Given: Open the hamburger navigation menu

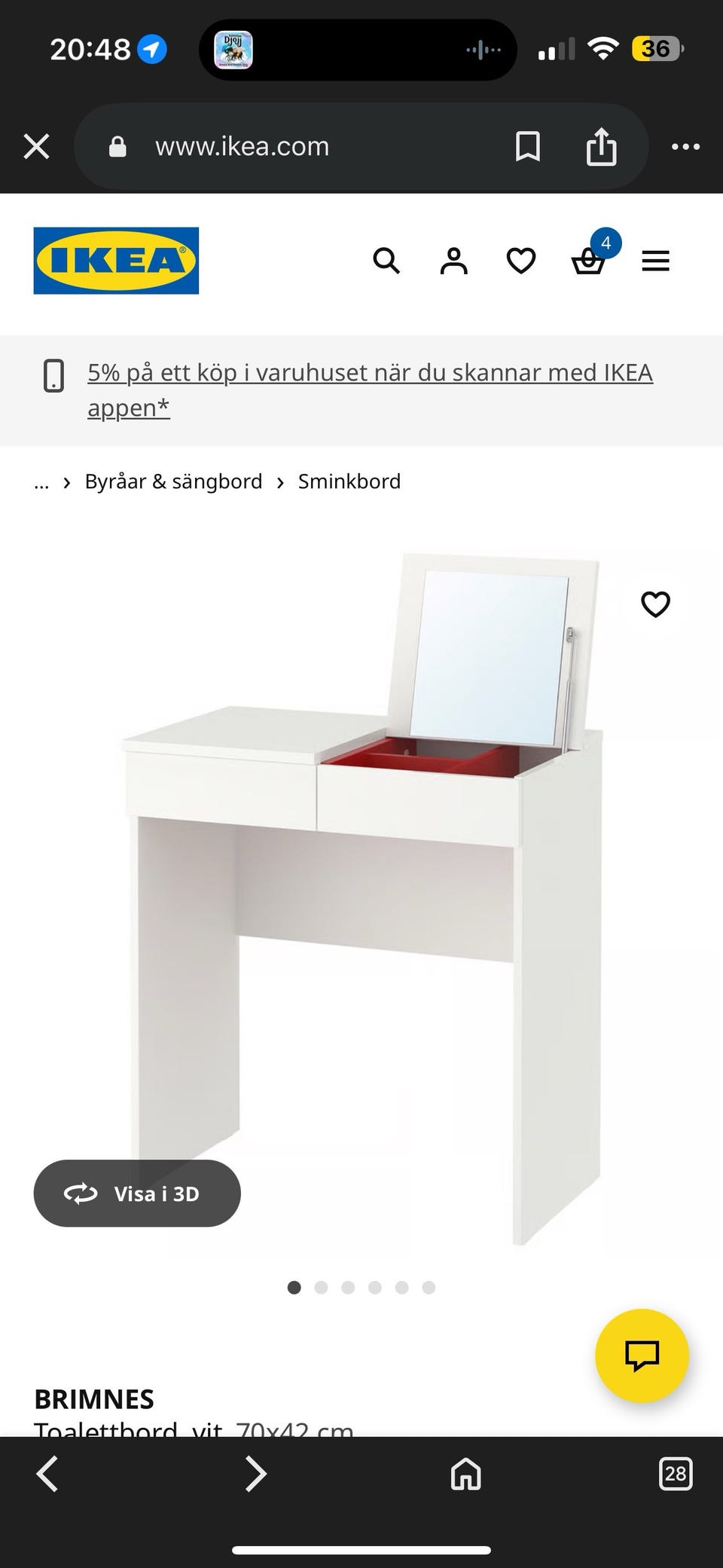Looking at the screenshot, I should pyautogui.click(x=655, y=261).
